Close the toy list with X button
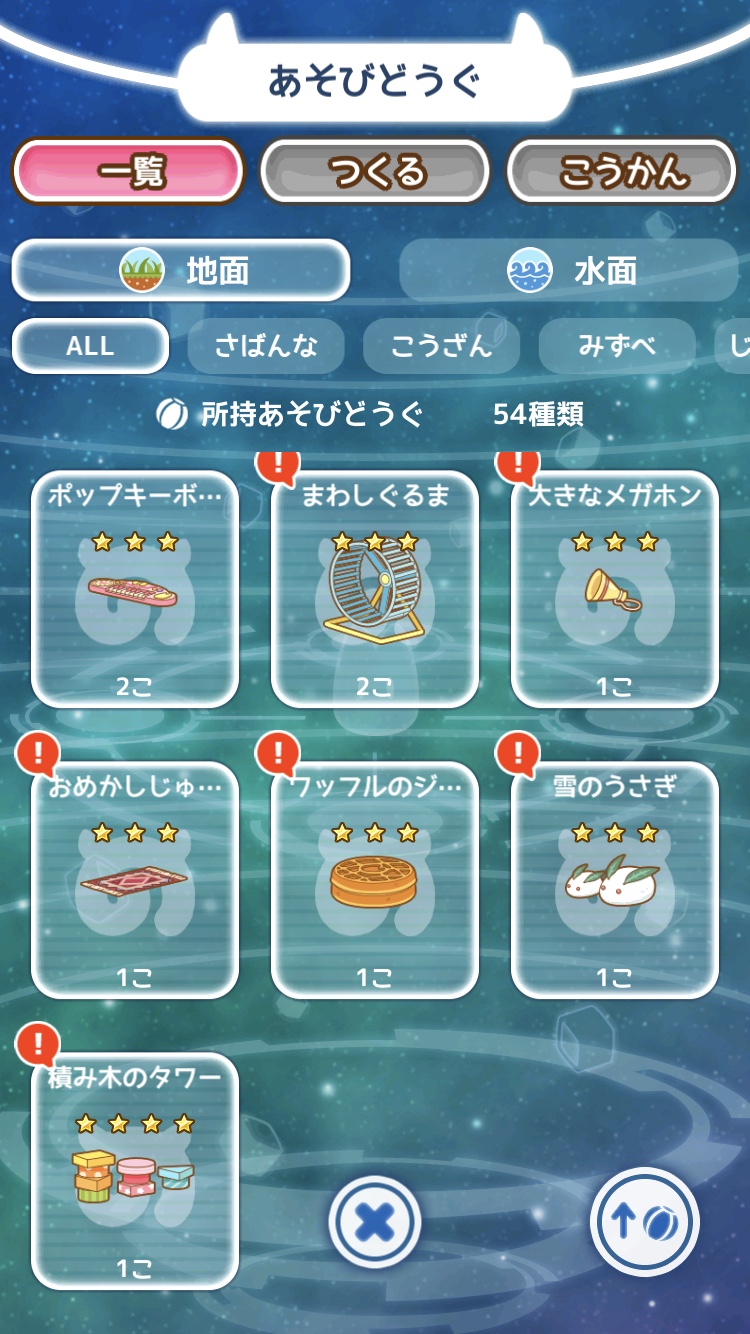The width and height of the screenshot is (750, 1334). 375,1221
